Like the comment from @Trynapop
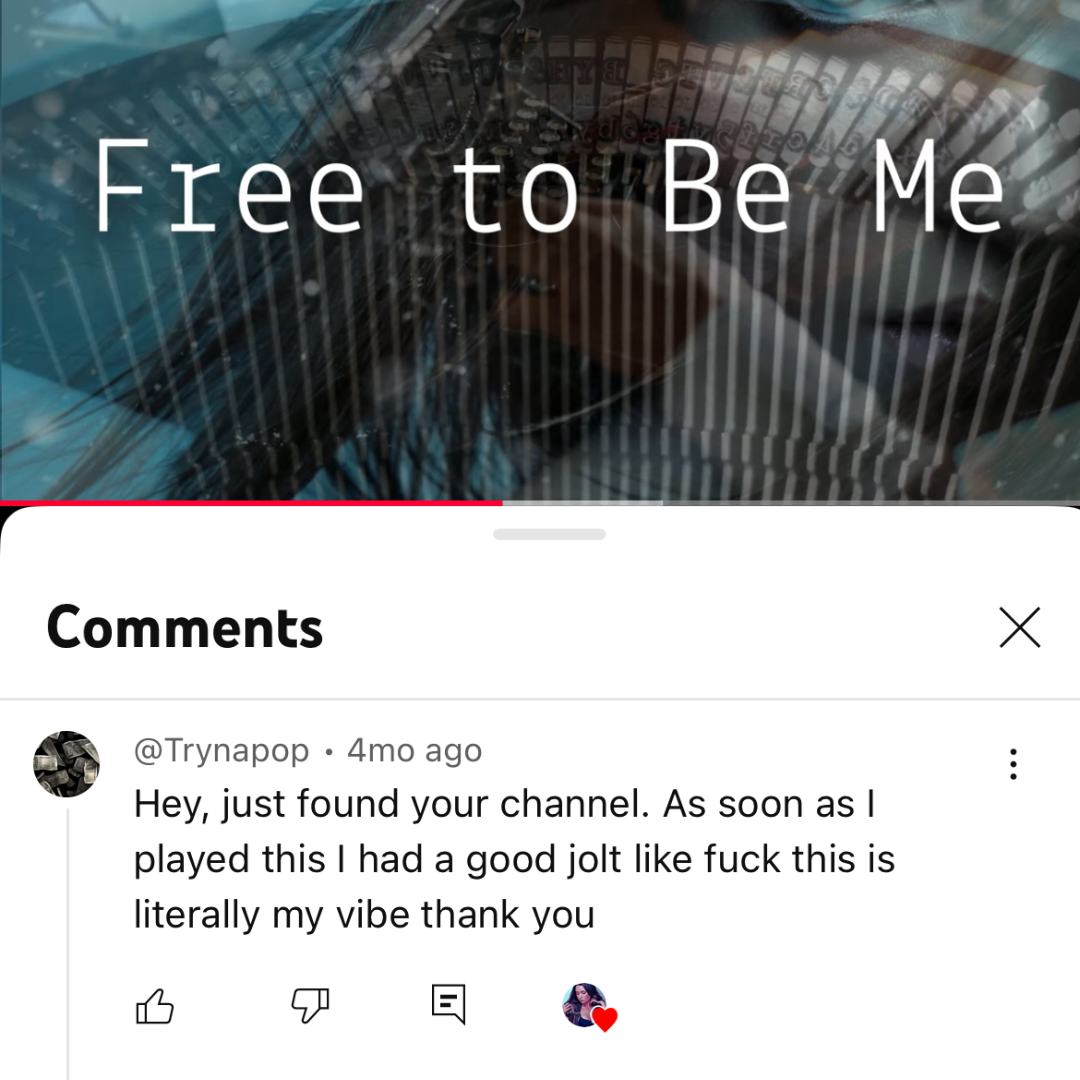The image size is (1080, 1080). click(154, 1006)
